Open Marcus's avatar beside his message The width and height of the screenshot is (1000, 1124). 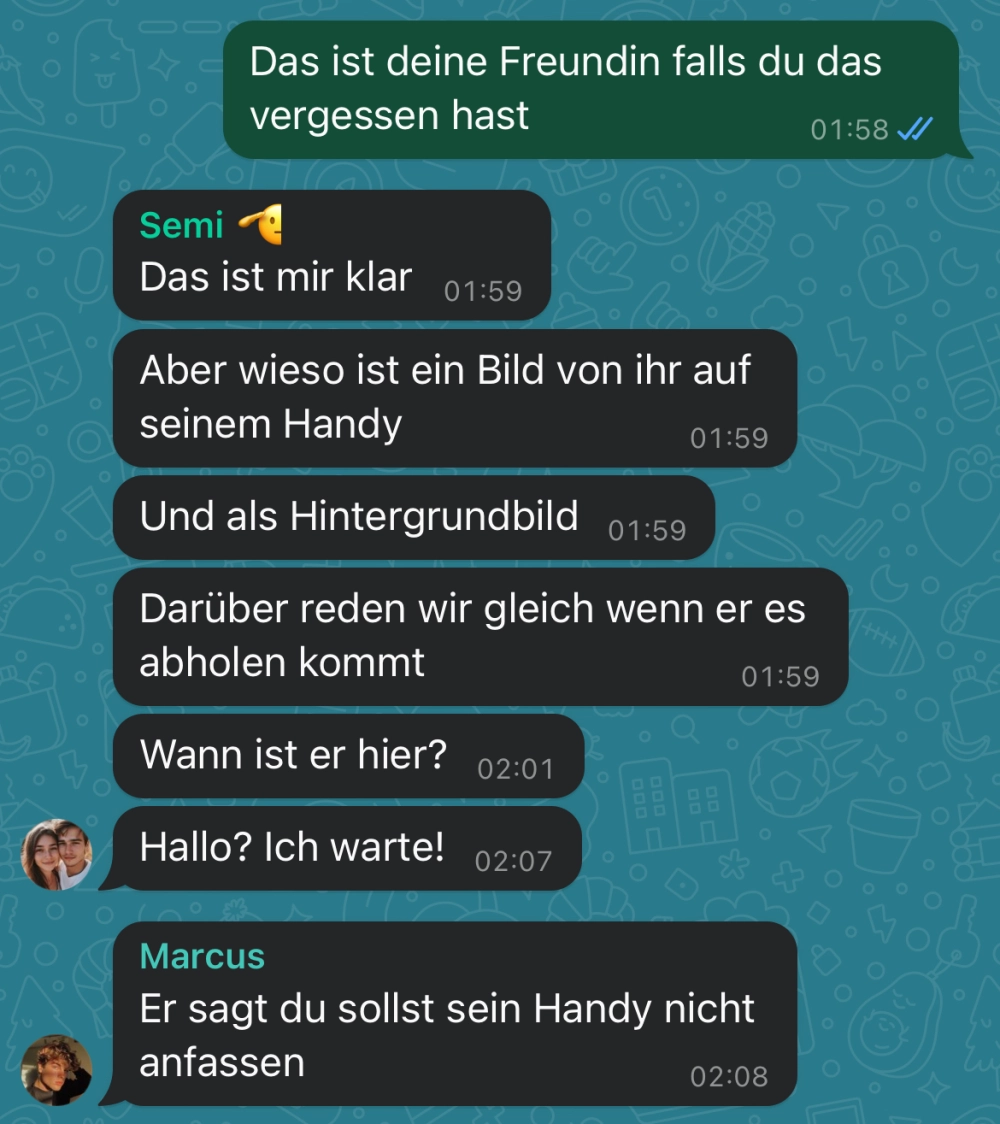[57, 1069]
